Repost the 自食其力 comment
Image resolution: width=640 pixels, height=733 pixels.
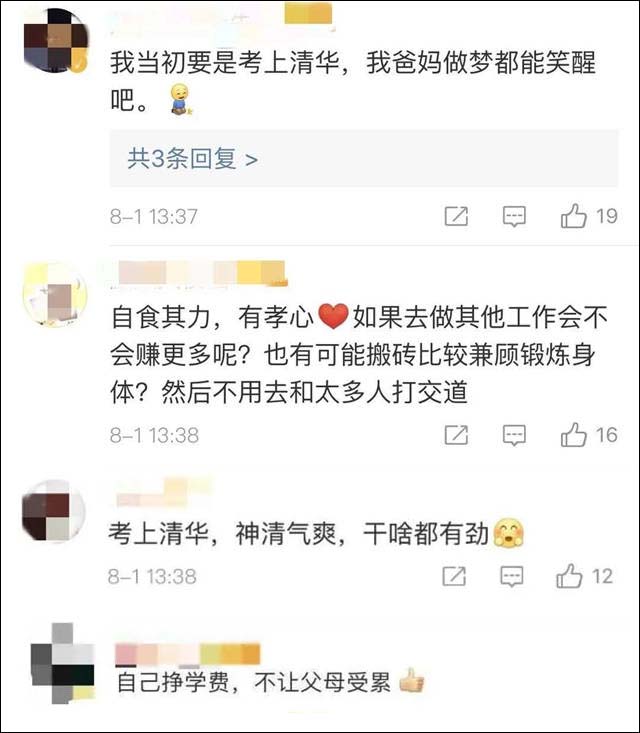pos(456,435)
